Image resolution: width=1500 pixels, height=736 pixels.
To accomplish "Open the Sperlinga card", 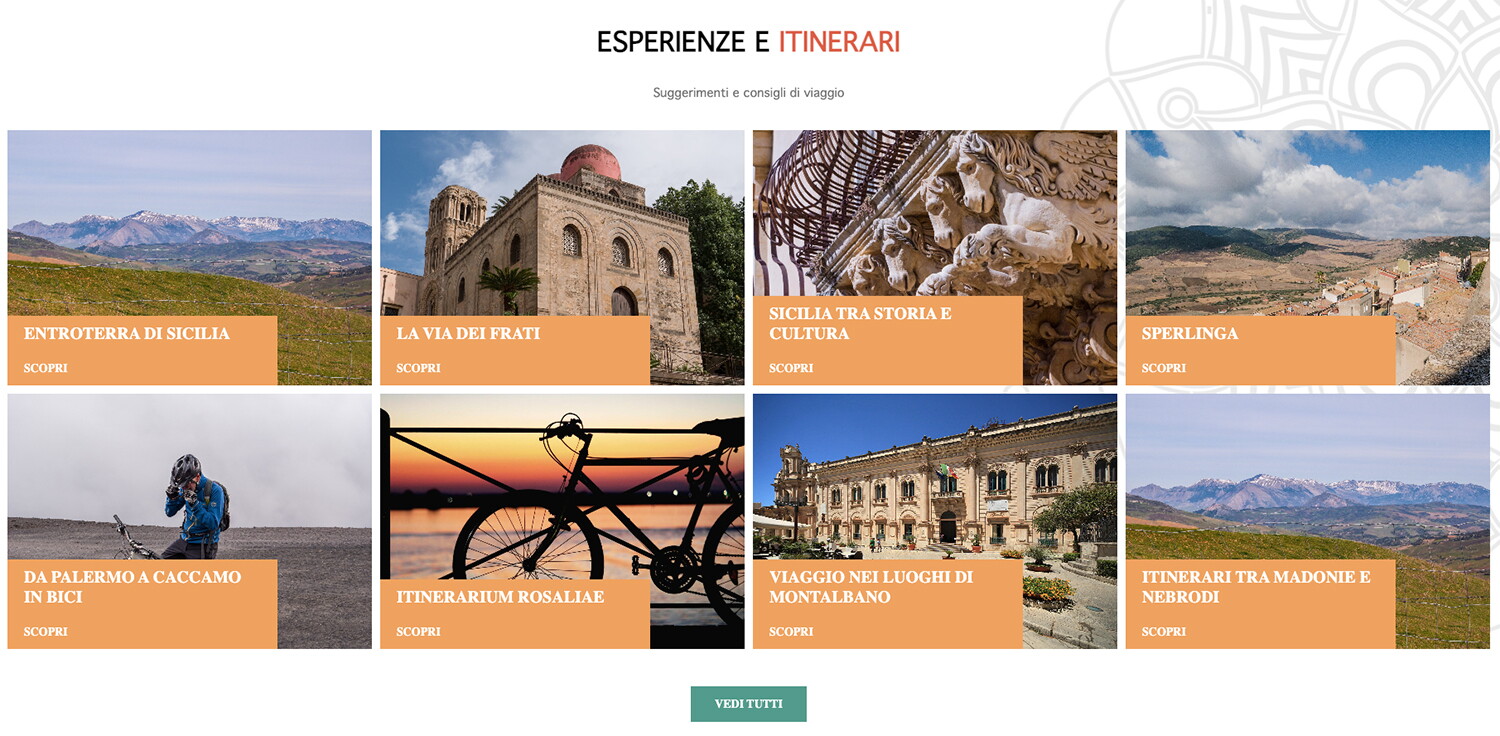I will [1190, 334].
